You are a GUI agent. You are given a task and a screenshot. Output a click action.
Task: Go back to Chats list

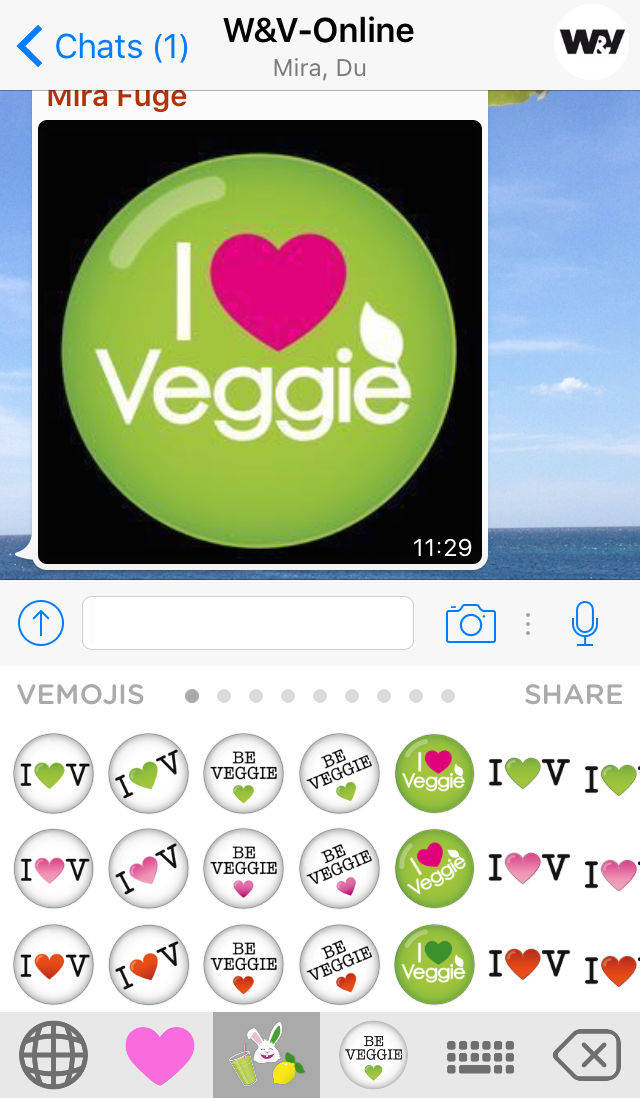coord(102,46)
